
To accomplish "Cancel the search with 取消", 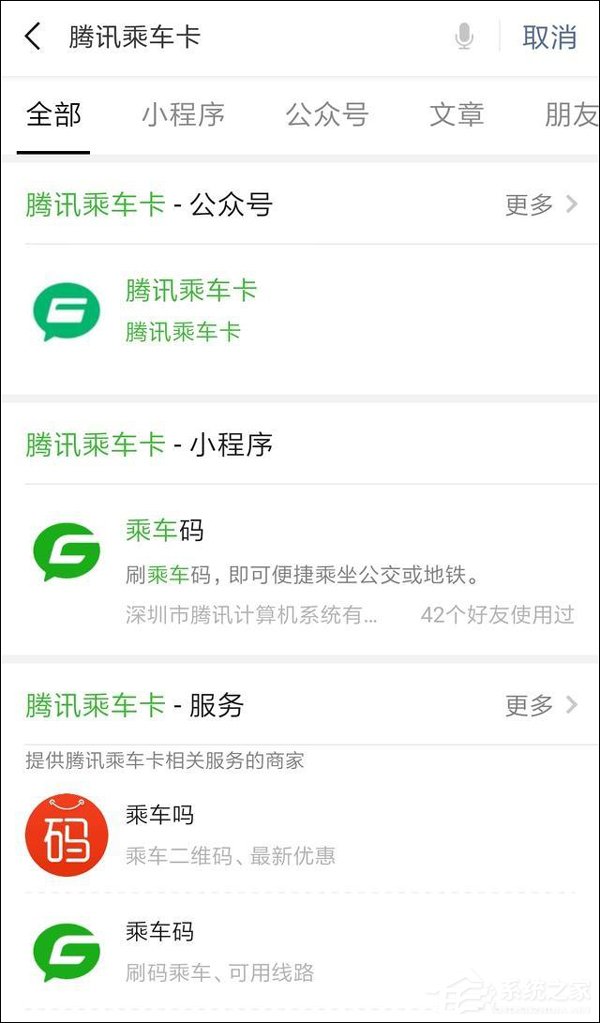I will point(550,37).
